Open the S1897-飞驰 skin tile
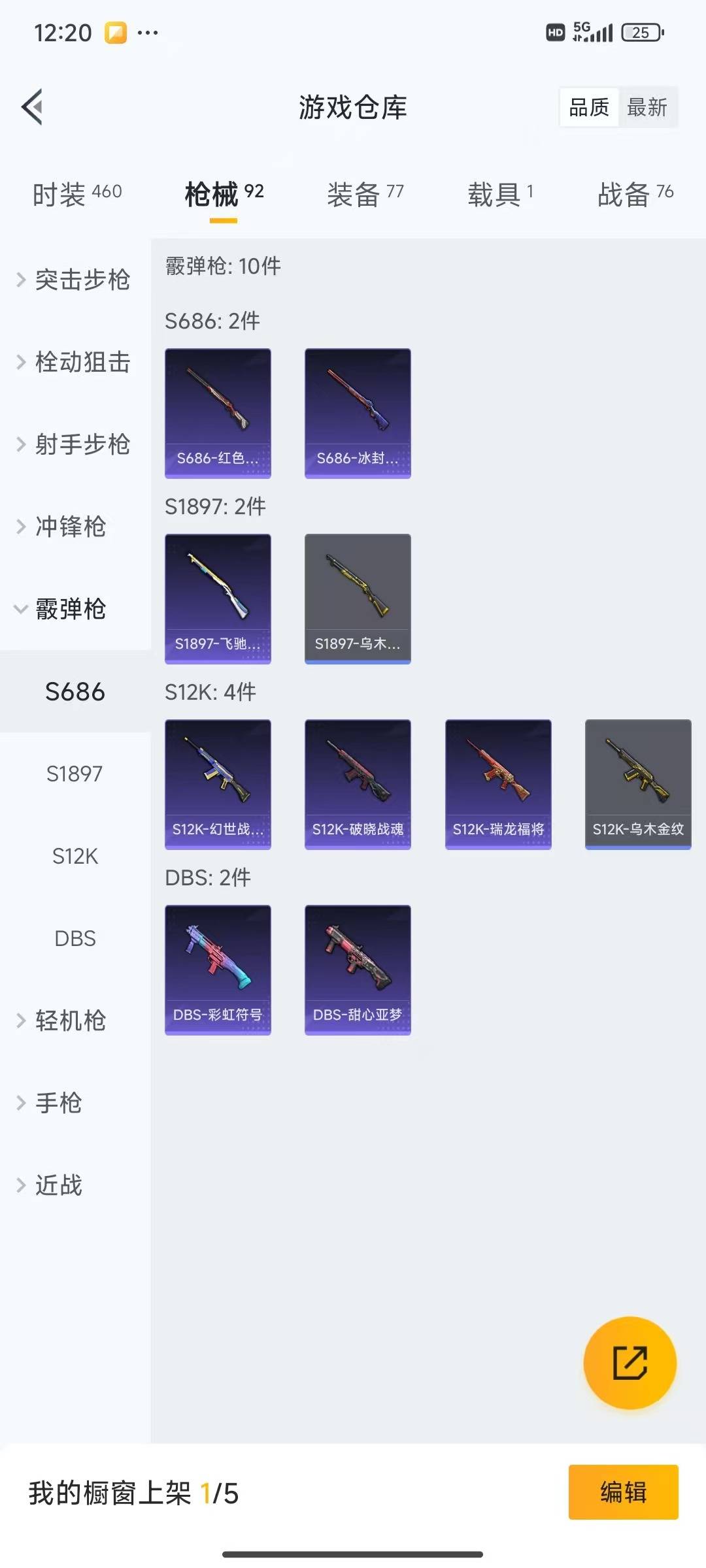The width and height of the screenshot is (706, 1568). (x=218, y=598)
